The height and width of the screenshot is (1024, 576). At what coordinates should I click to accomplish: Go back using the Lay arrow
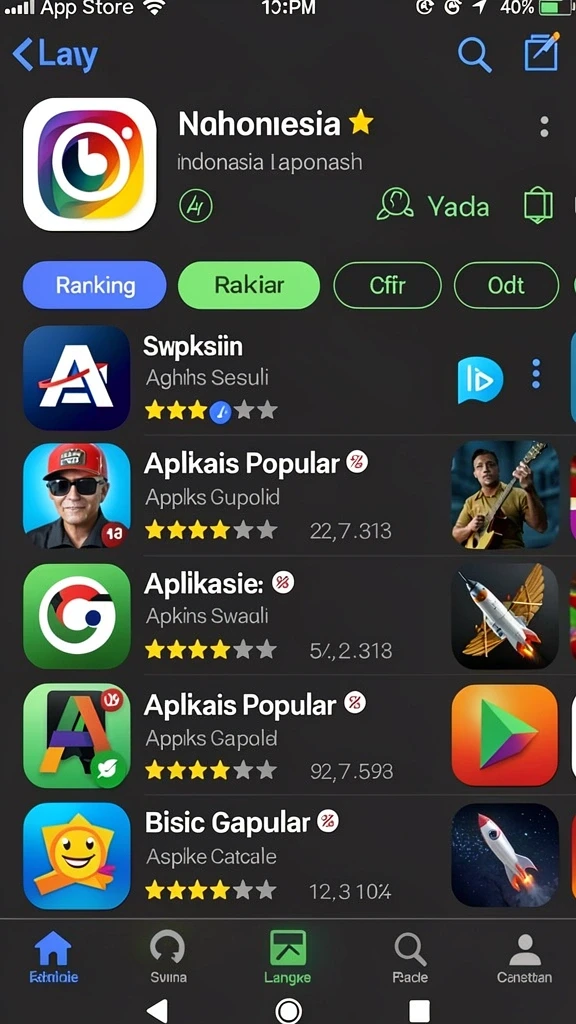55,54
